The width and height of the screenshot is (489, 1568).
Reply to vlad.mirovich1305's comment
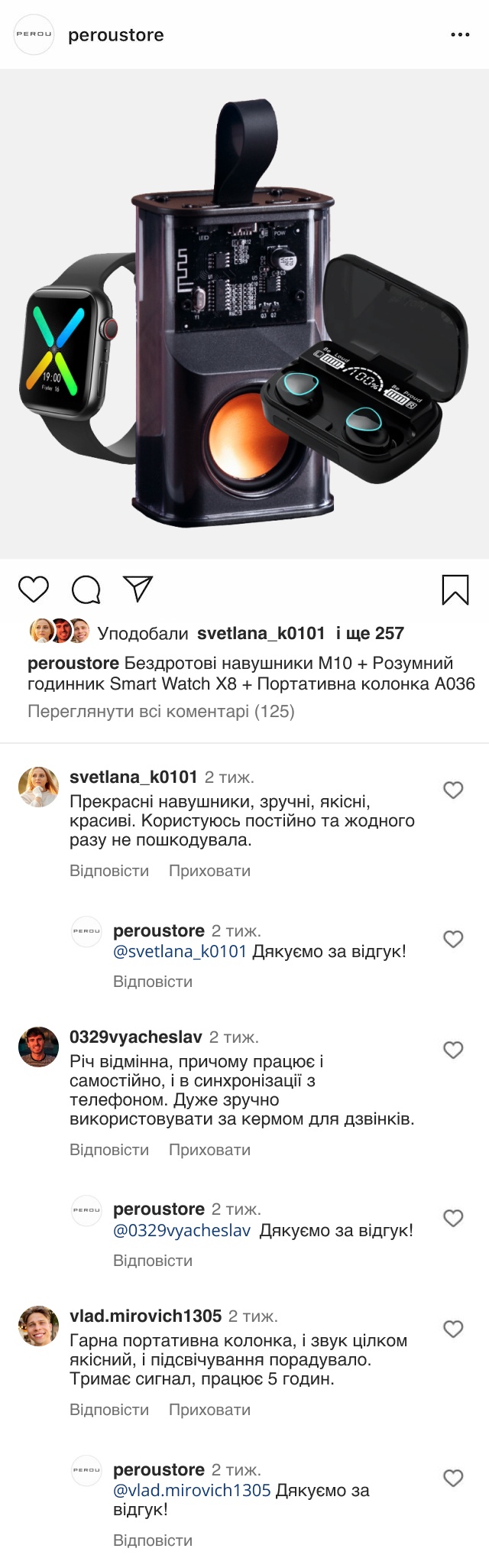point(109,1410)
